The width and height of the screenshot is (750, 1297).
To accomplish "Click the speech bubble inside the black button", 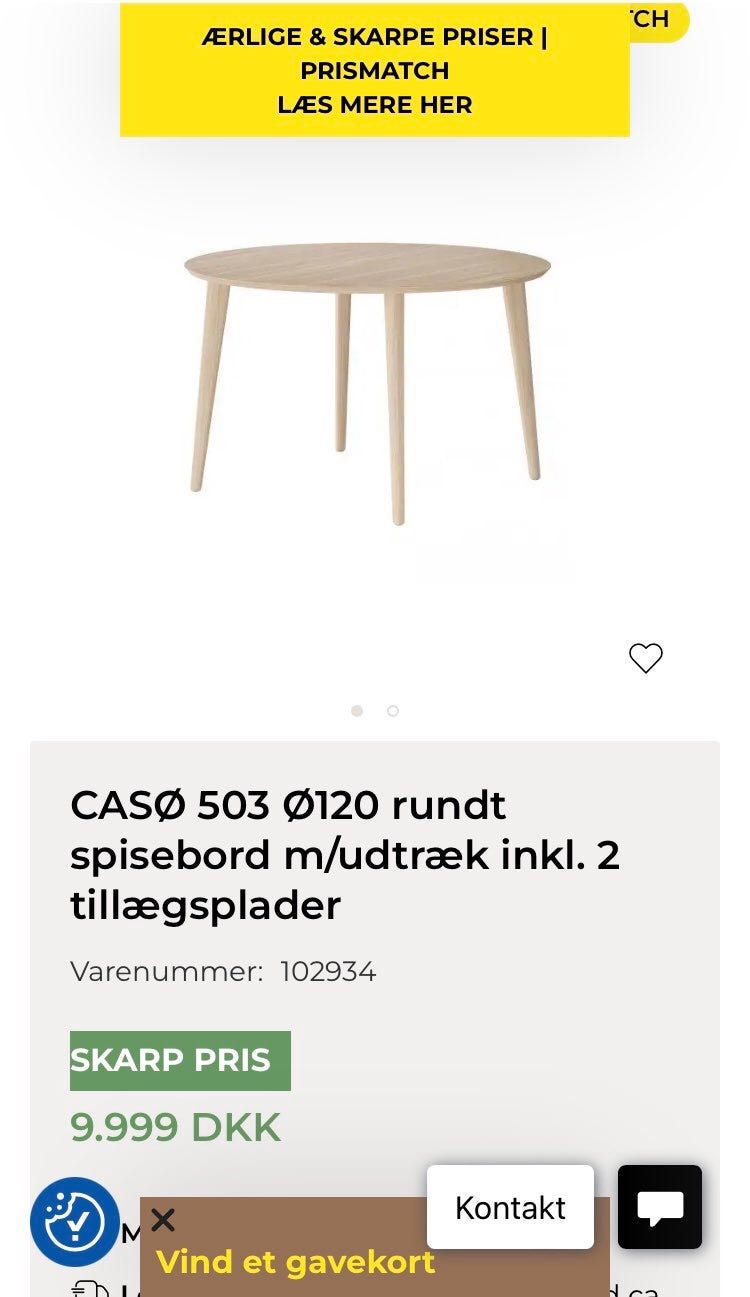I will pos(659,1207).
